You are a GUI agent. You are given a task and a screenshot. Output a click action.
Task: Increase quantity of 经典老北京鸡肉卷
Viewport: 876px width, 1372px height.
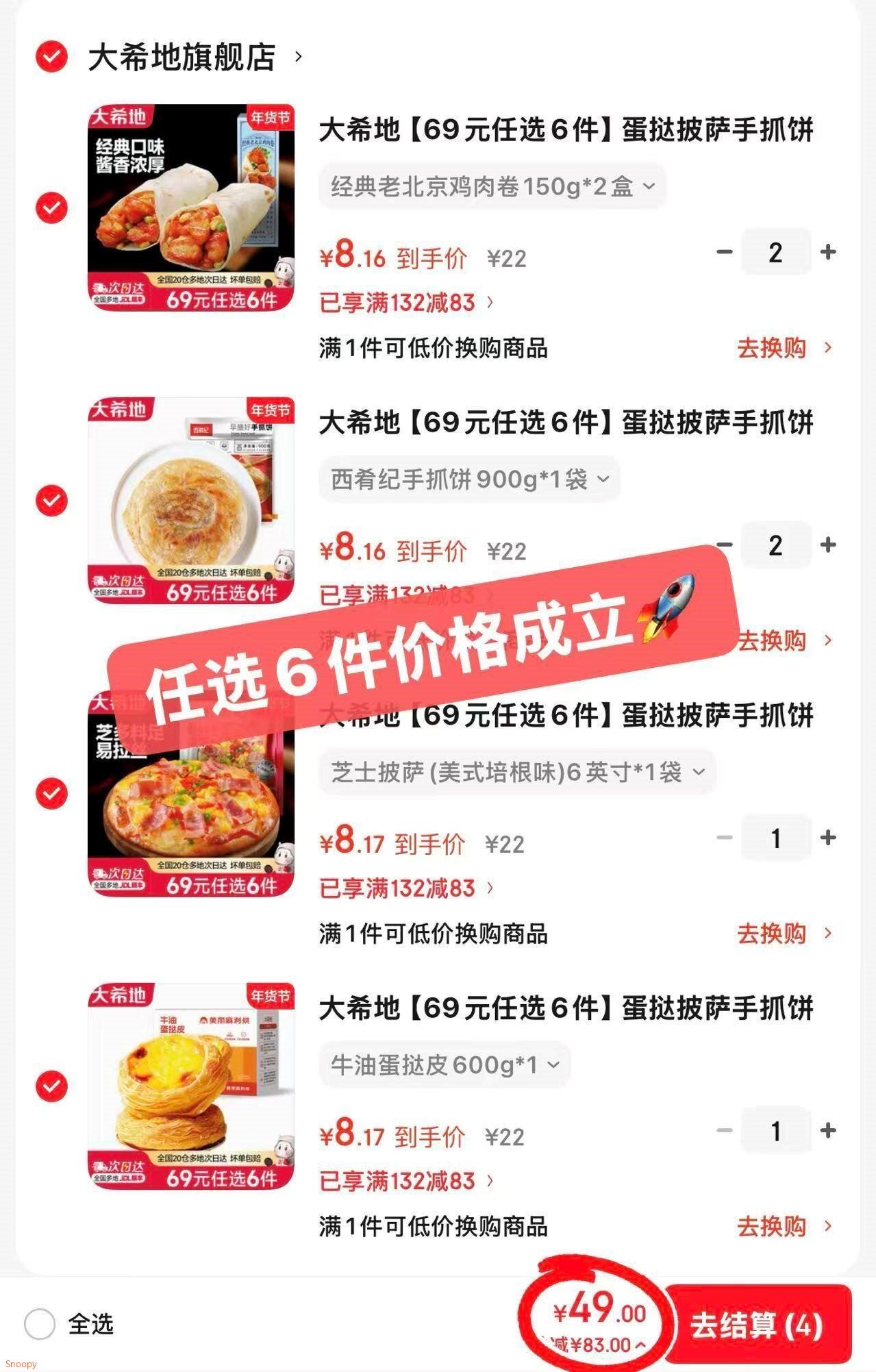(x=828, y=252)
